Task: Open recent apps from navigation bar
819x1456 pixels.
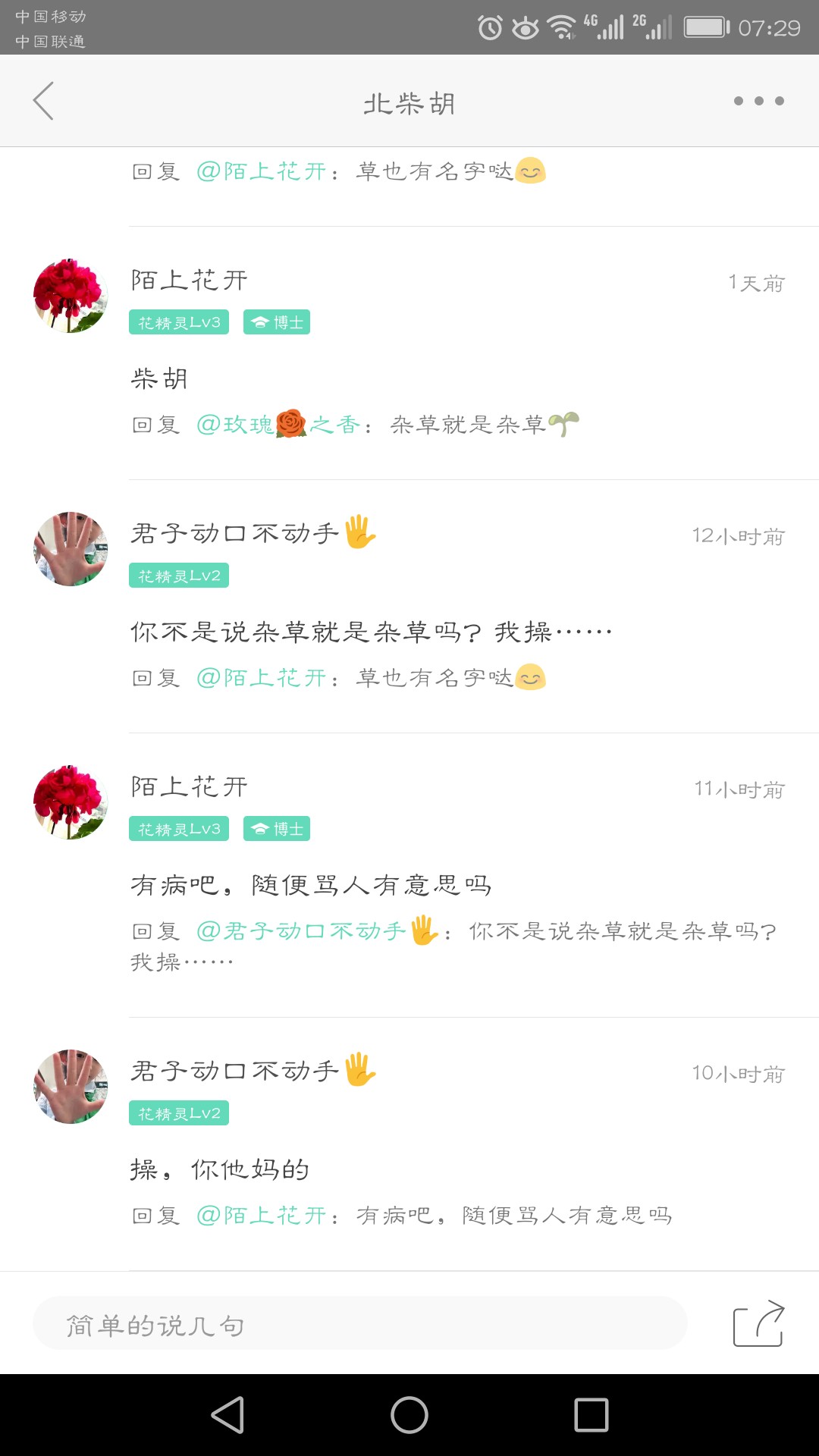Action: [591, 1415]
